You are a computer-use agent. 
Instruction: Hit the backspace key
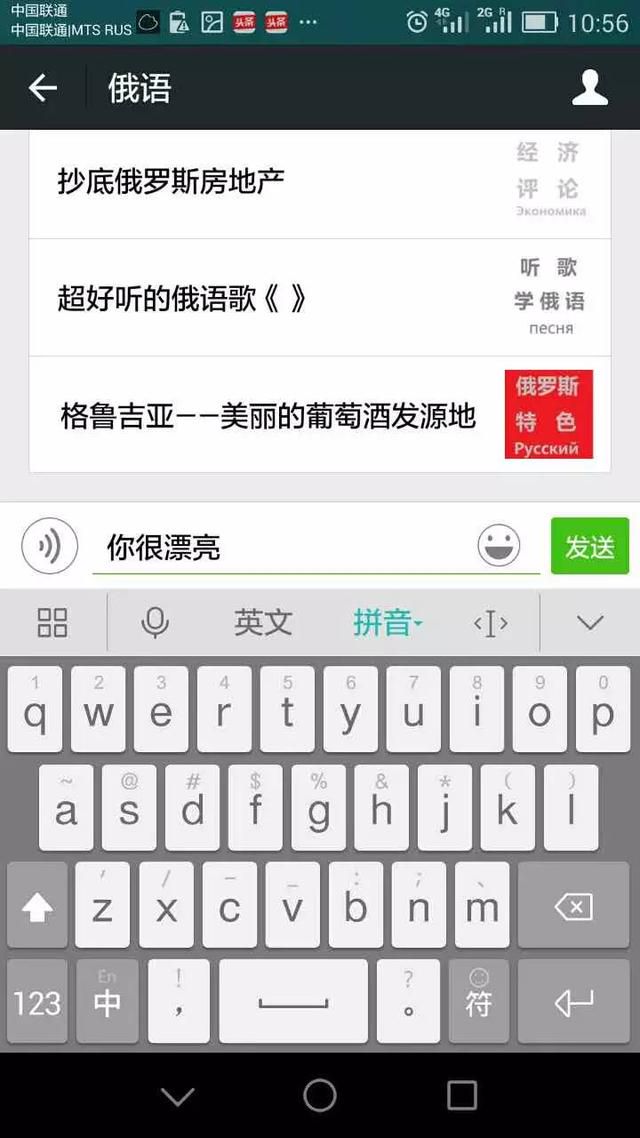coord(573,906)
